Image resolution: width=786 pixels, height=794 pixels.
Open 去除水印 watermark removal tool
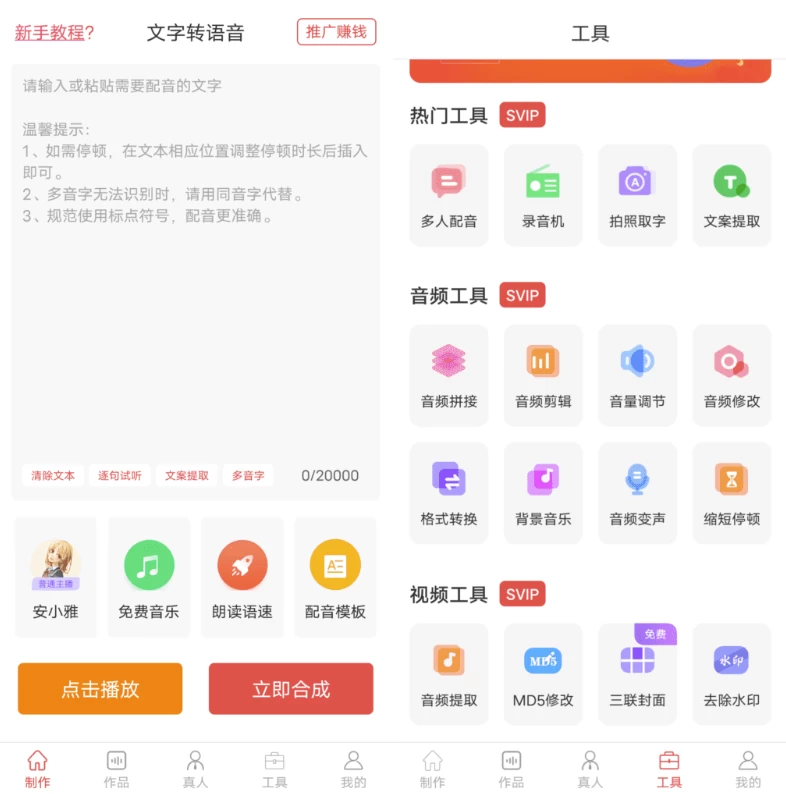tap(731, 673)
